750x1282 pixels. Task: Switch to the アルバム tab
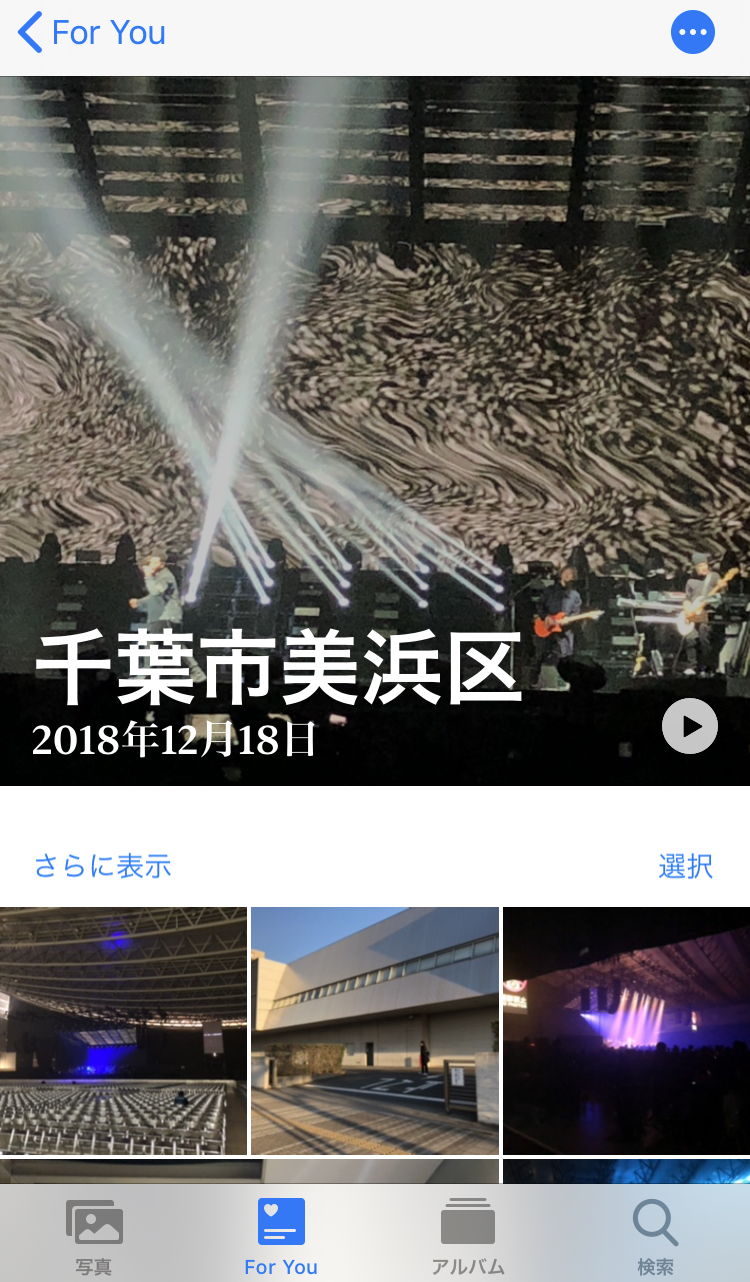(468, 1236)
